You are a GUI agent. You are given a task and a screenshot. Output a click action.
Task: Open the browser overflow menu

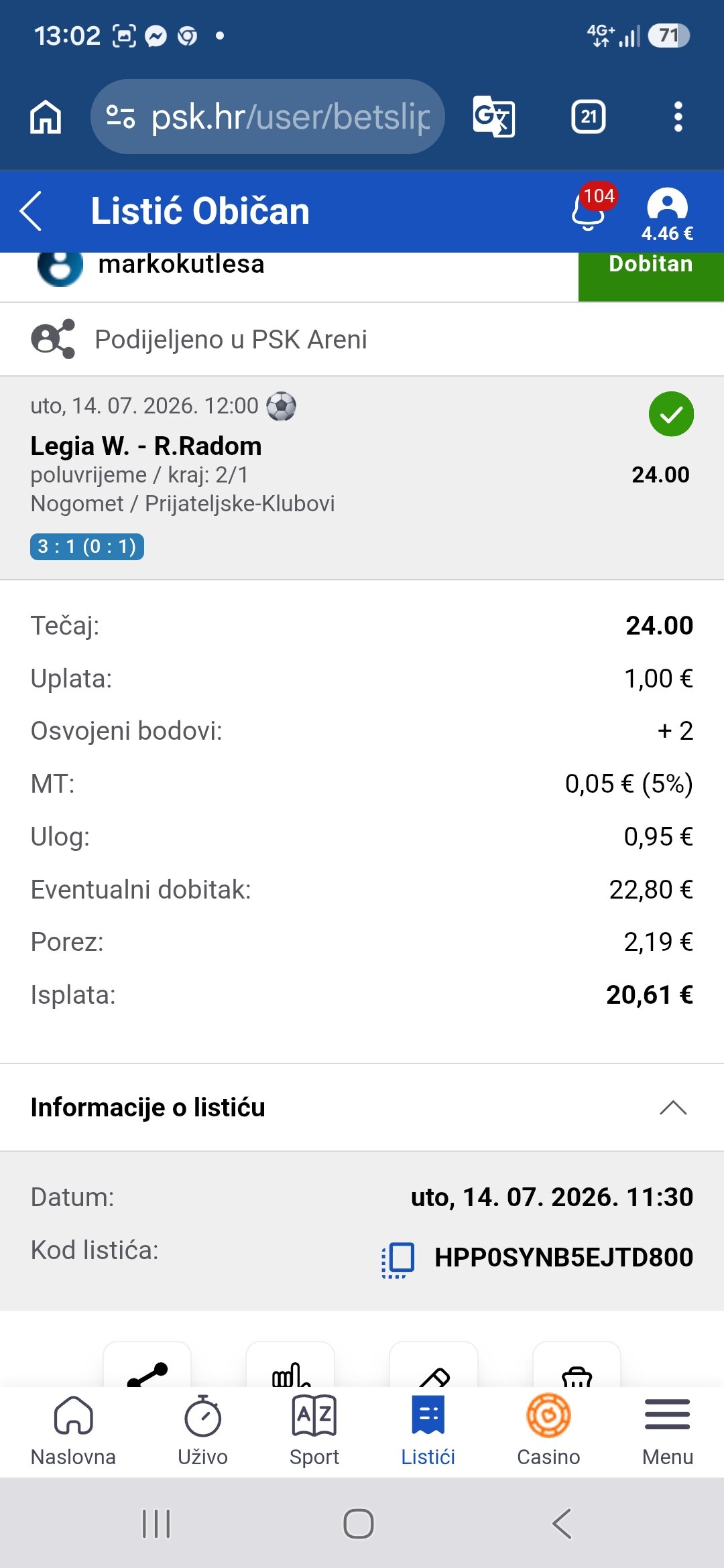(x=678, y=117)
